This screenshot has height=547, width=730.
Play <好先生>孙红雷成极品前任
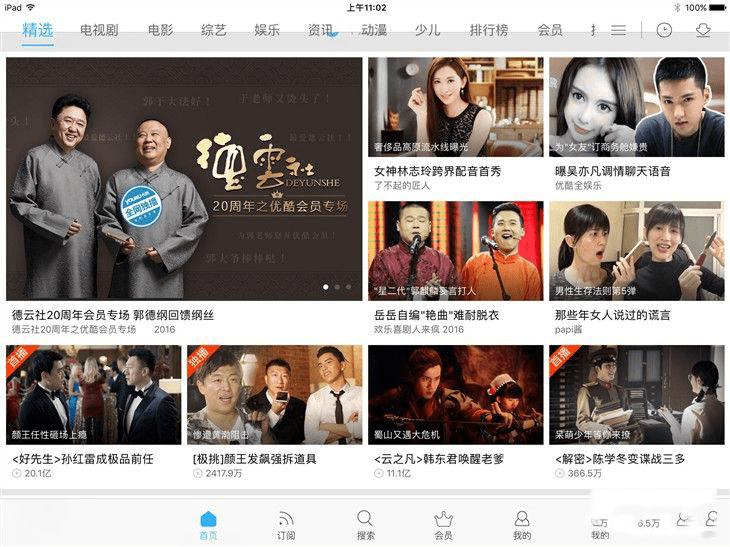[x=94, y=395]
